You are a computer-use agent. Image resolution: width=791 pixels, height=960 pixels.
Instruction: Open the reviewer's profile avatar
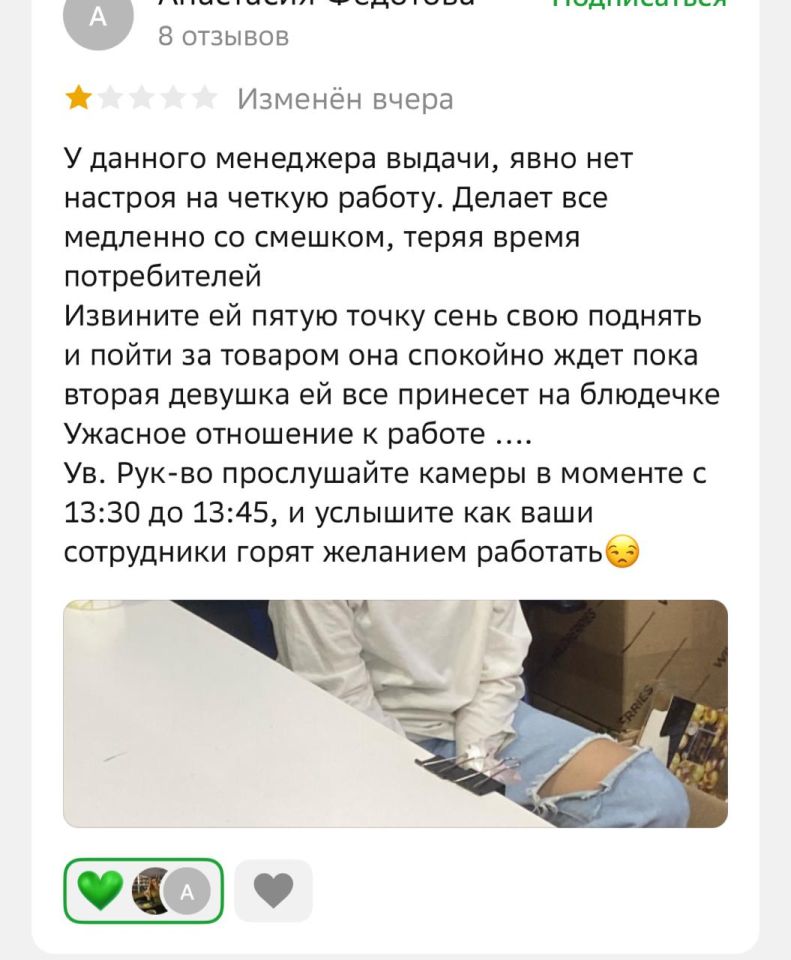[97, 20]
